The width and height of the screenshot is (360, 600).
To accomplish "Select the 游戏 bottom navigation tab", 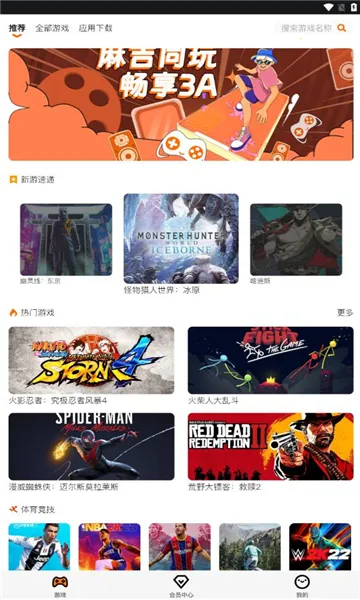I will point(60,586).
